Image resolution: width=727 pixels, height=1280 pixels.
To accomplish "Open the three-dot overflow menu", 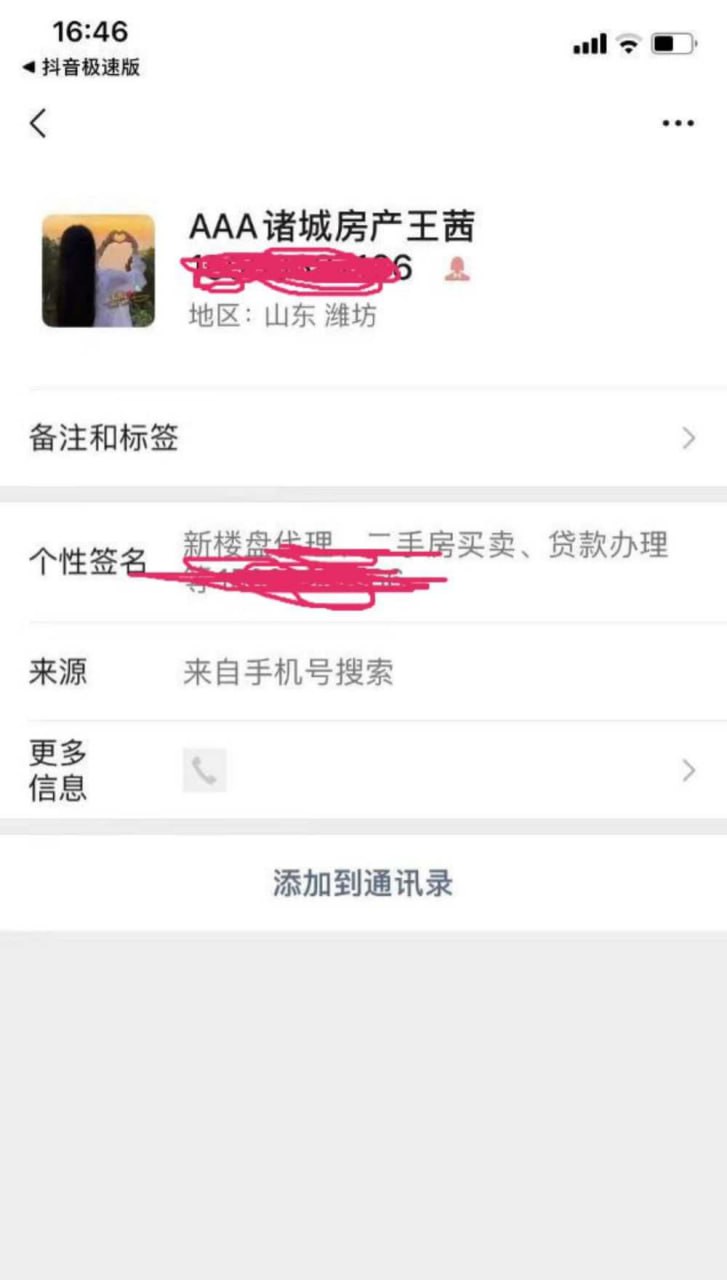I will (x=678, y=123).
